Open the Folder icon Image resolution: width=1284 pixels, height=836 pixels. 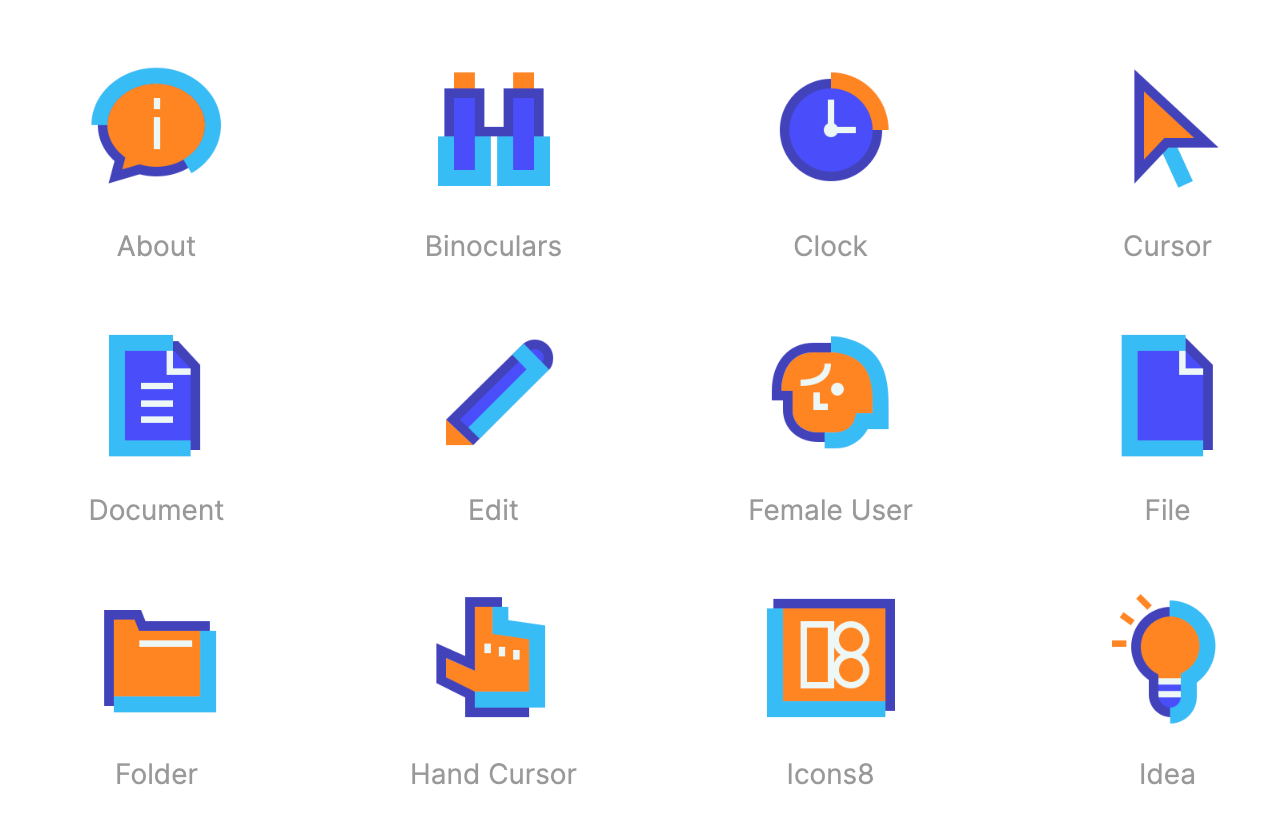coord(160,660)
